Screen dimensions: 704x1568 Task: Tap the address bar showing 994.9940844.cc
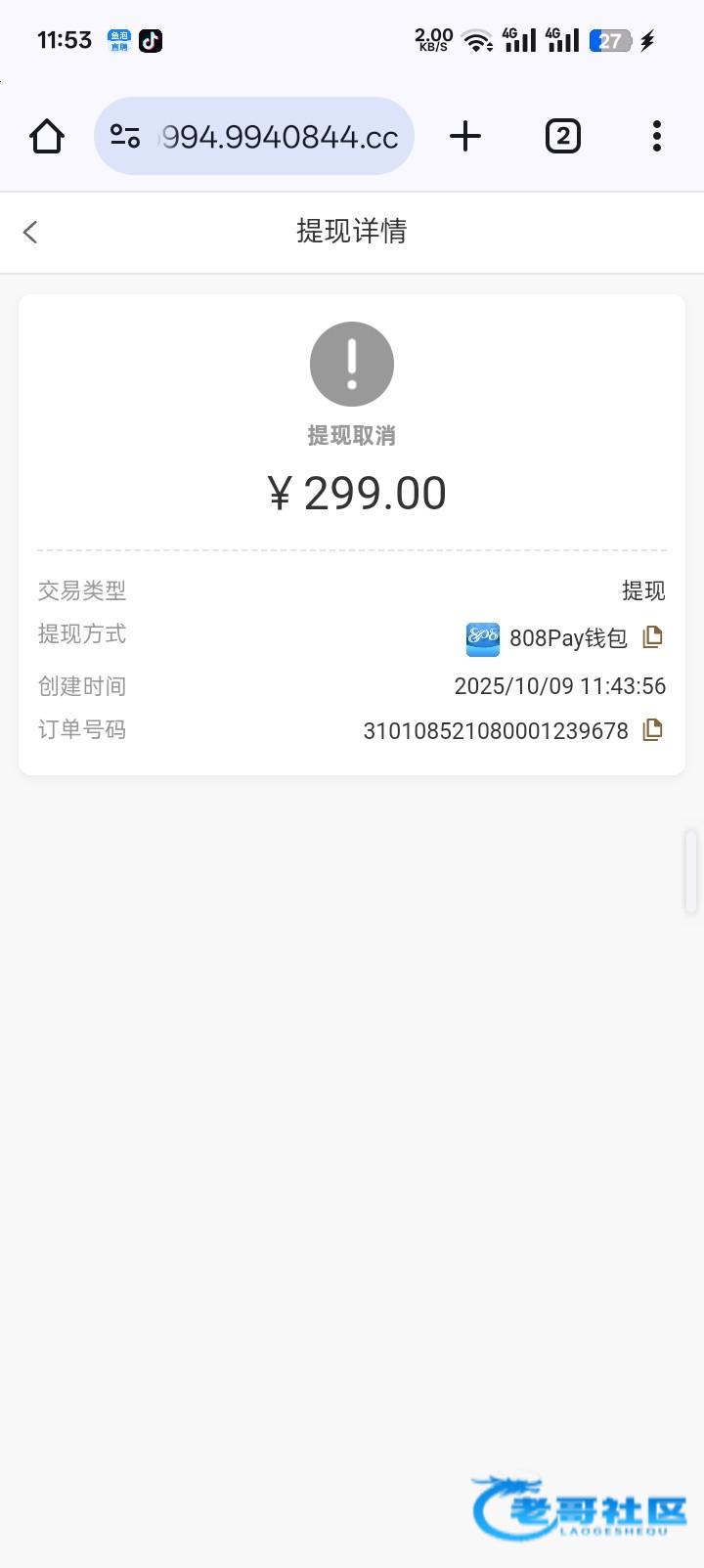point(279,137)
